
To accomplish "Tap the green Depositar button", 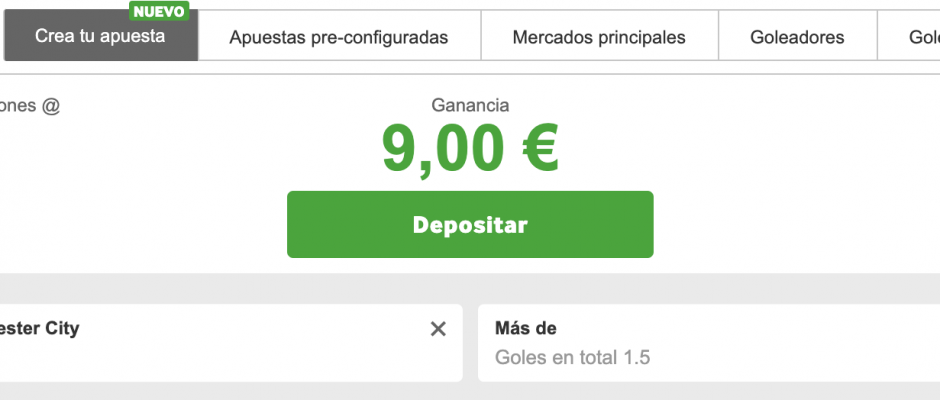I will (470, 225).
